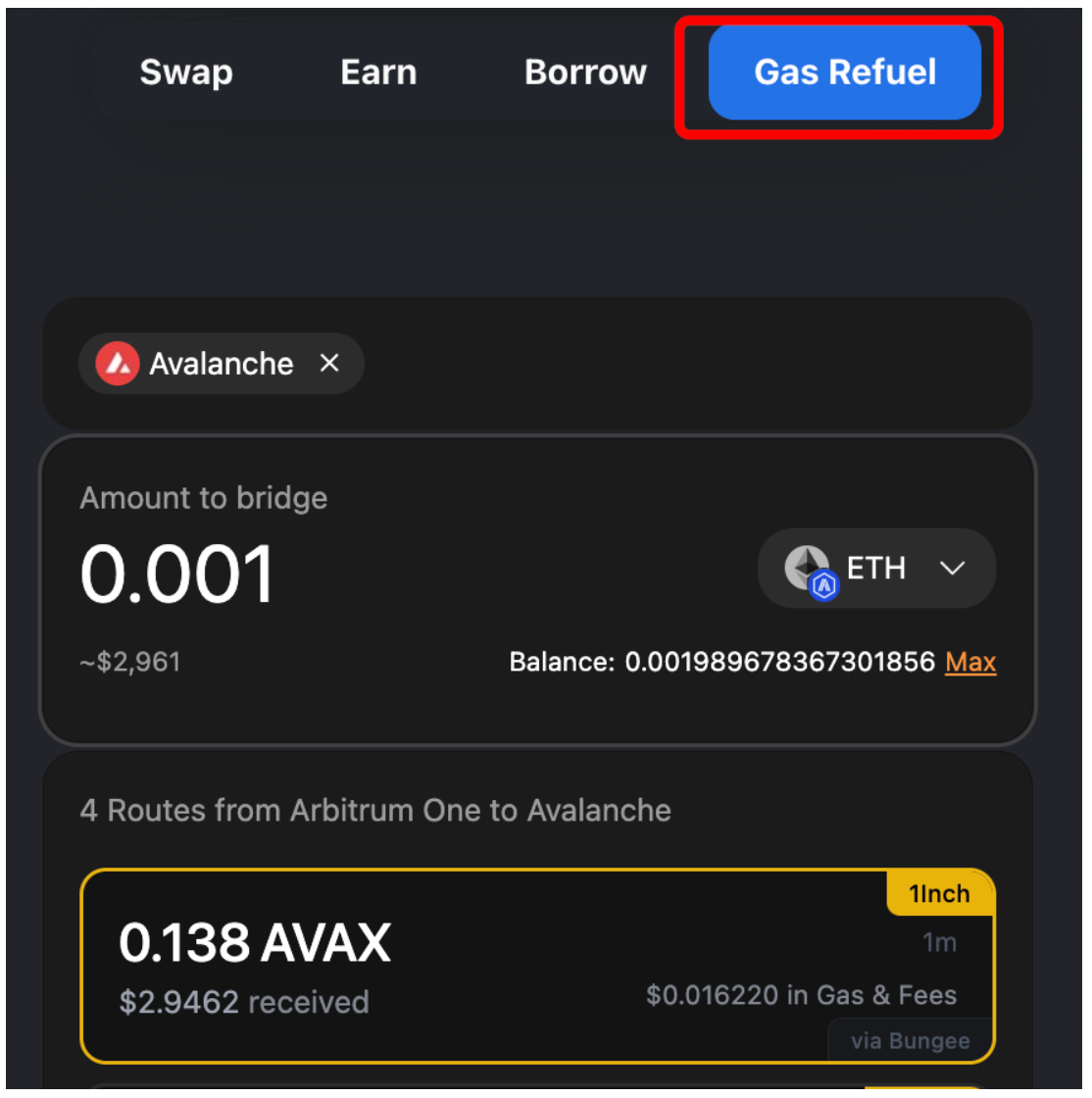Open the Earn tab
1092x1098 pixels.
(378, 73)
